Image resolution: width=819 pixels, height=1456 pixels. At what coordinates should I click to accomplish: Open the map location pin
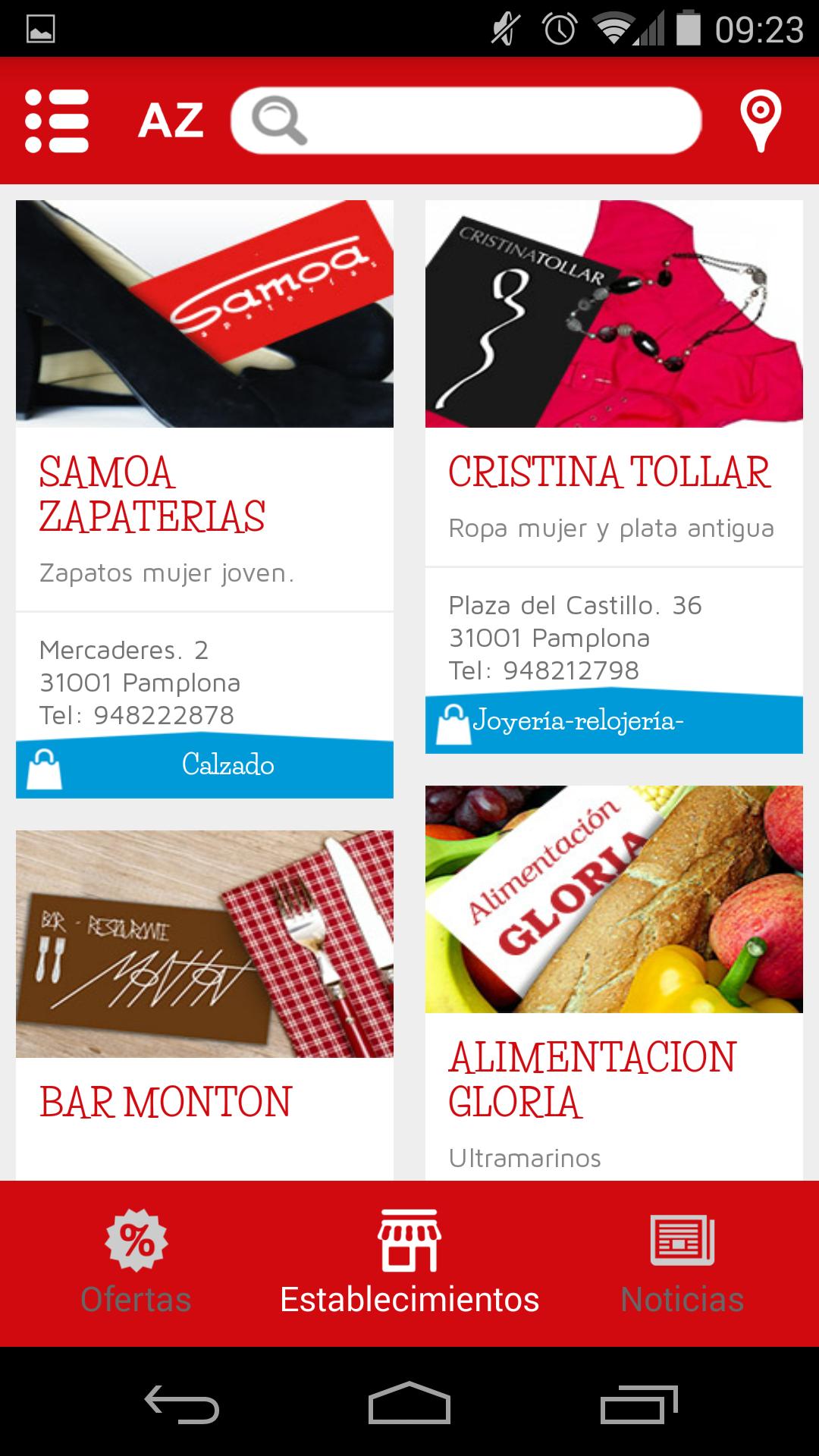[760, 121]
